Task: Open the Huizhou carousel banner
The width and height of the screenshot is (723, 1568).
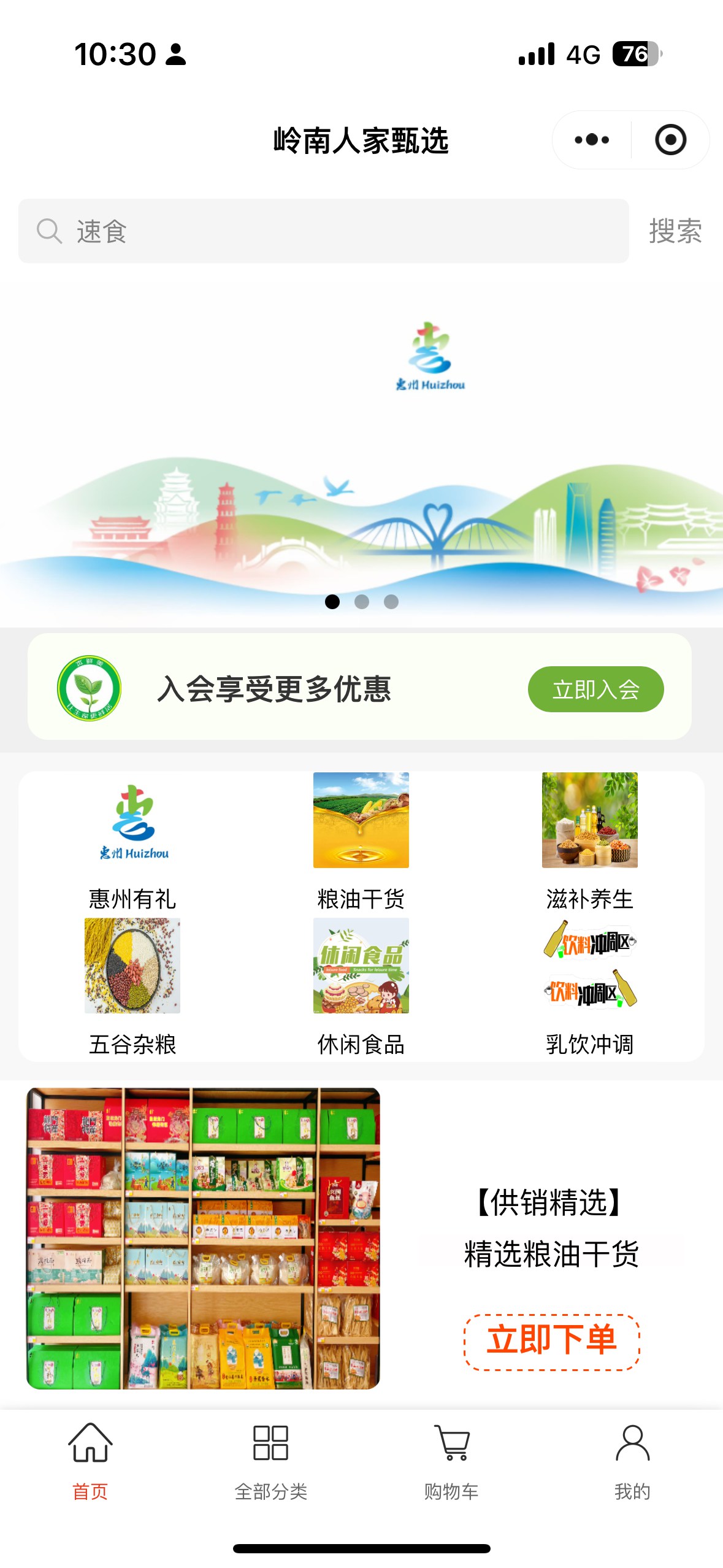Action: click(361, 448)
